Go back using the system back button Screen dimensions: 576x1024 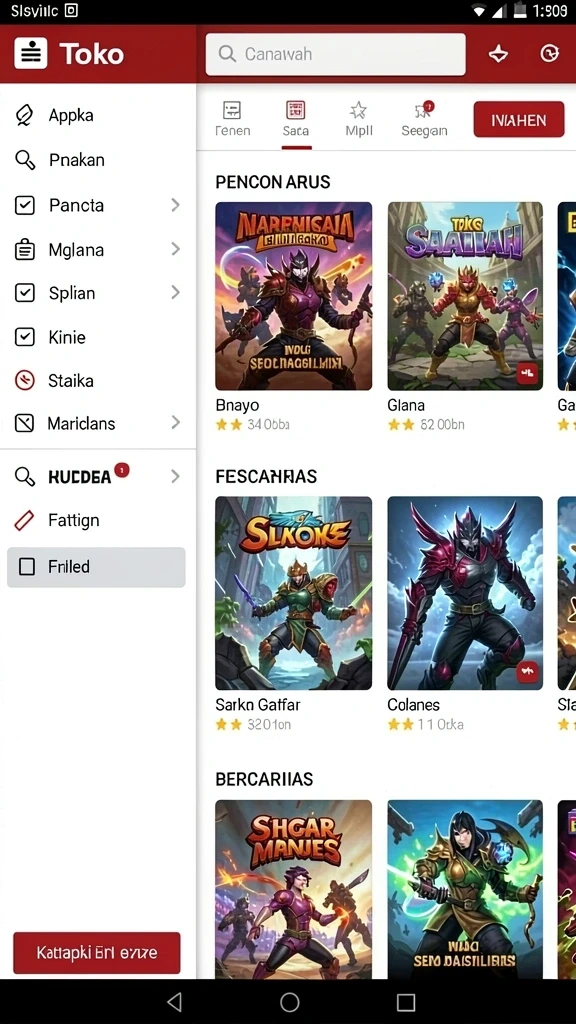pyautogui.click(x=174, y=1002)
